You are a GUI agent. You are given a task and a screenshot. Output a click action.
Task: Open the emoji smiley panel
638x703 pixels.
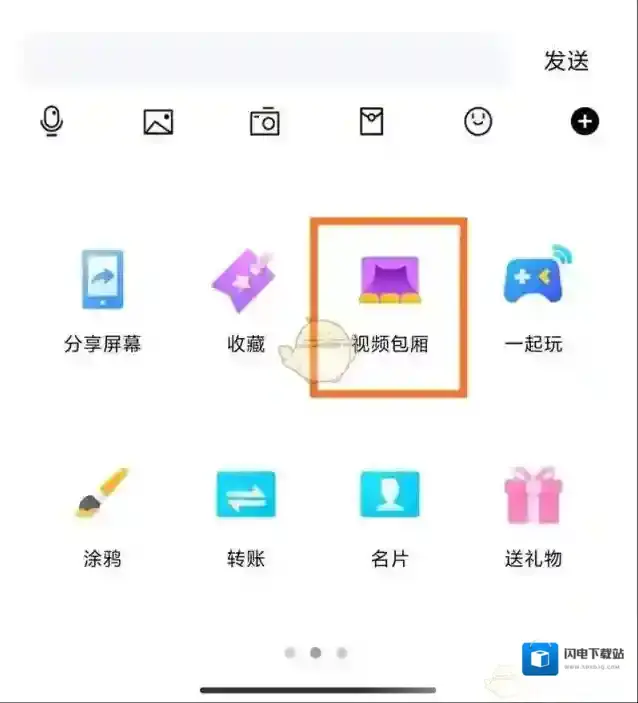(x=479, y=122)
